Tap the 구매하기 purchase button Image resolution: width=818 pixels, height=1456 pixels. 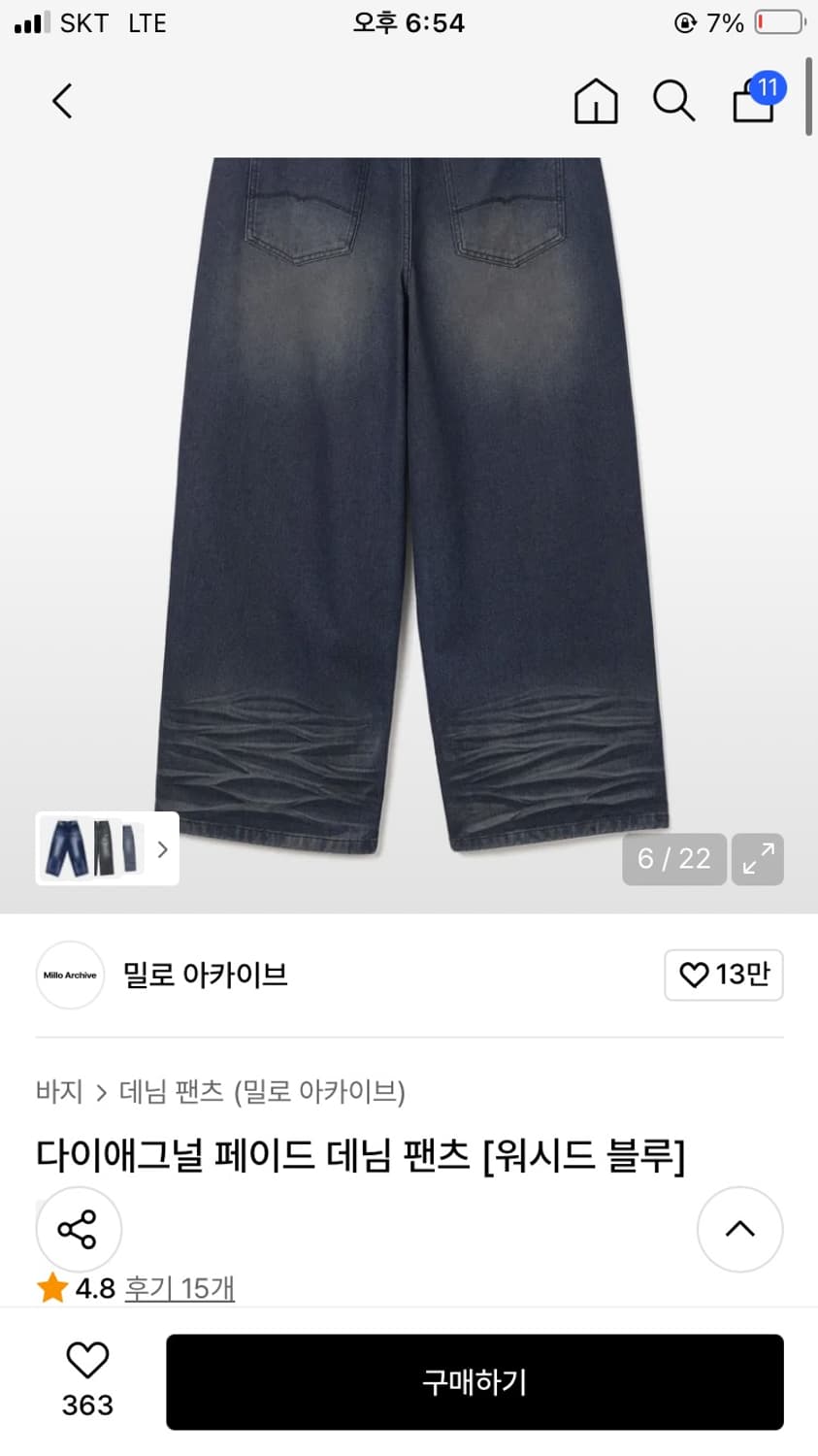tap(473, 1382)
